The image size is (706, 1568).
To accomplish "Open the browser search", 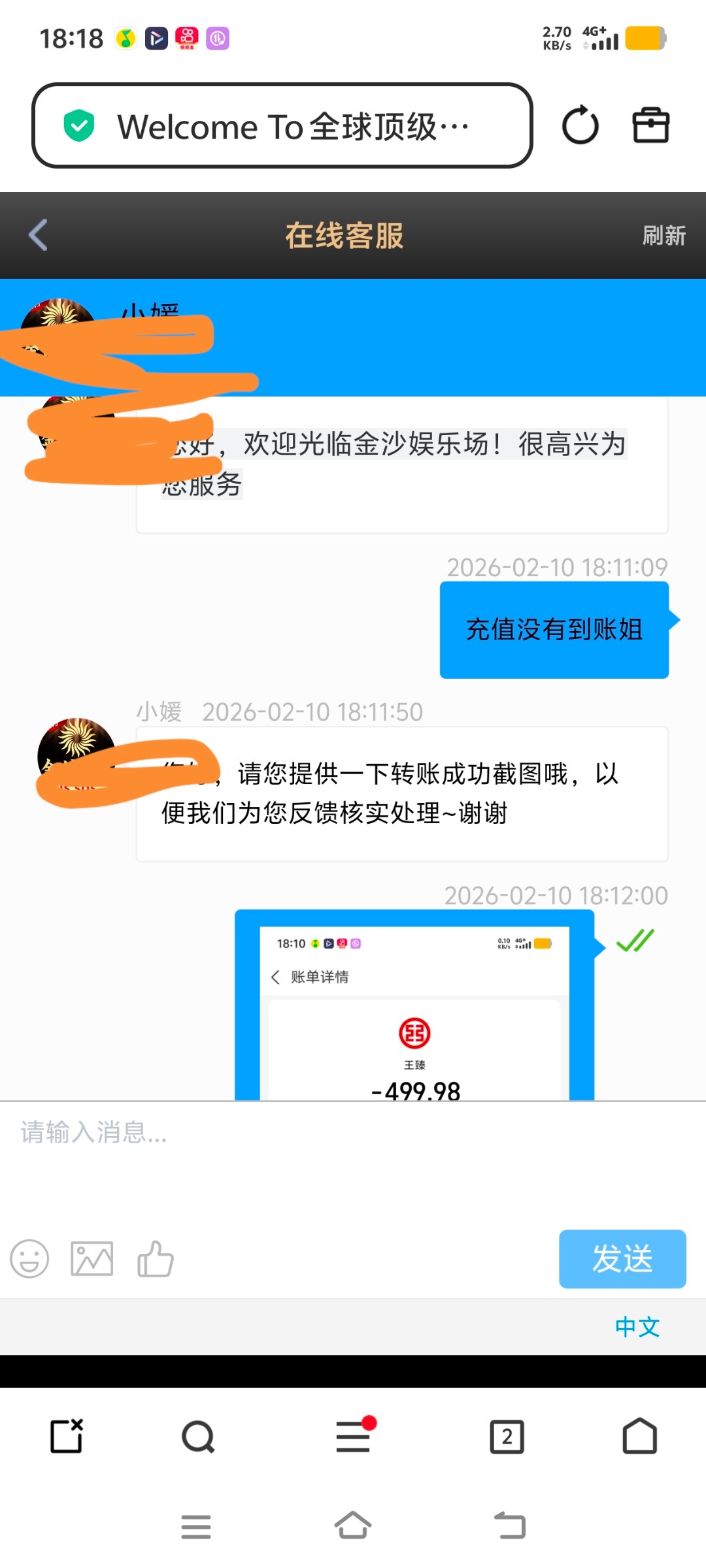I will point(198,1436).
